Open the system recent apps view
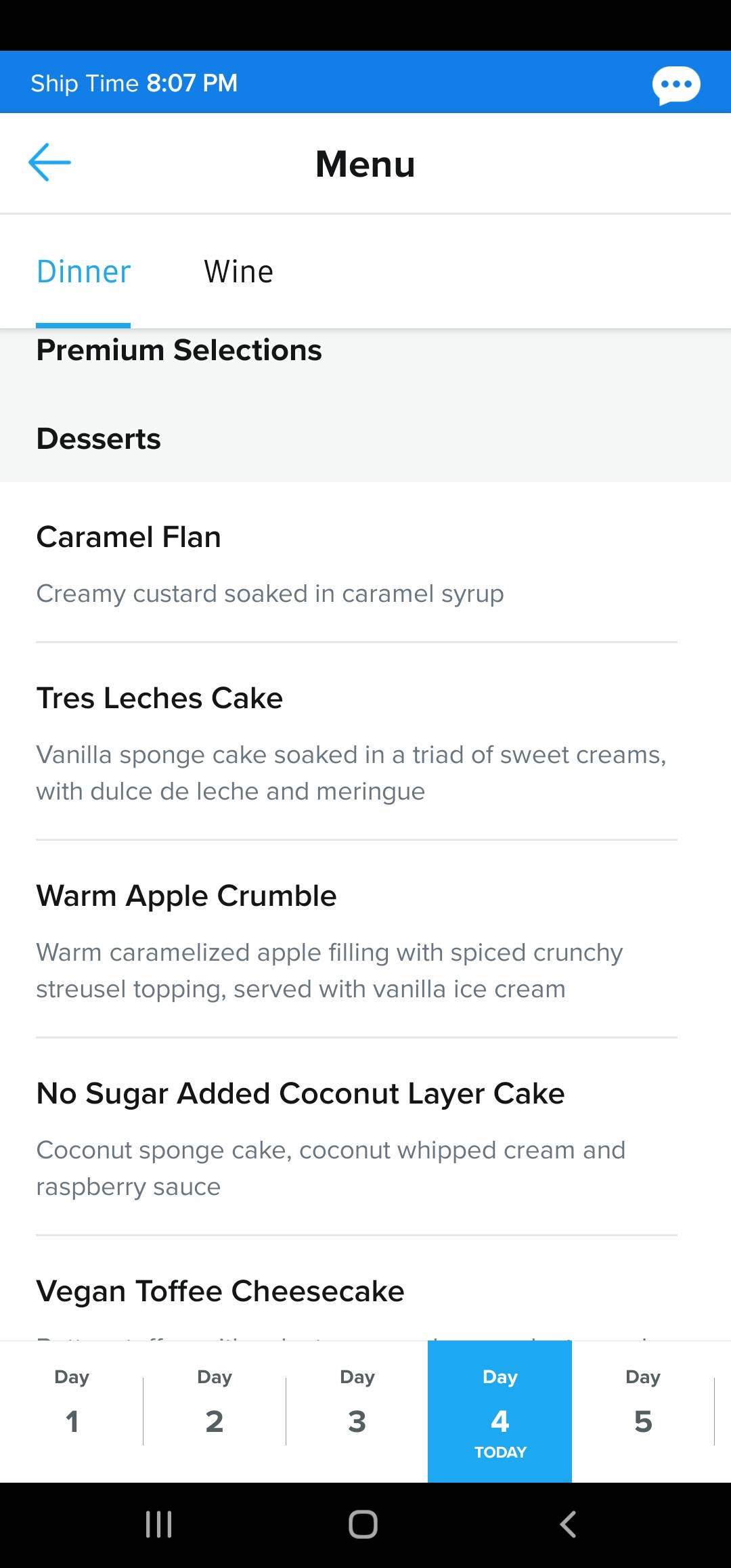 159,1525
